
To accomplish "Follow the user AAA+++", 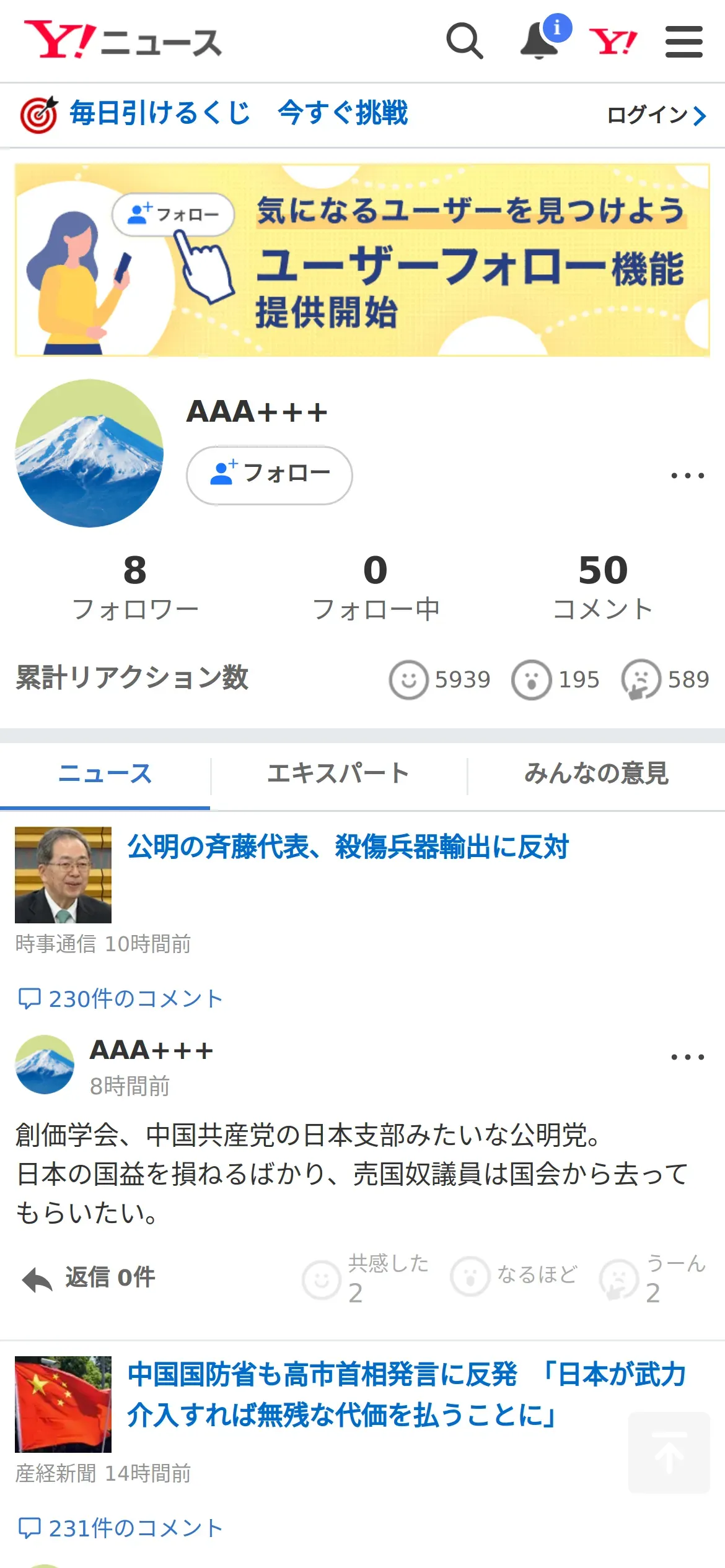I will point(270,475).
